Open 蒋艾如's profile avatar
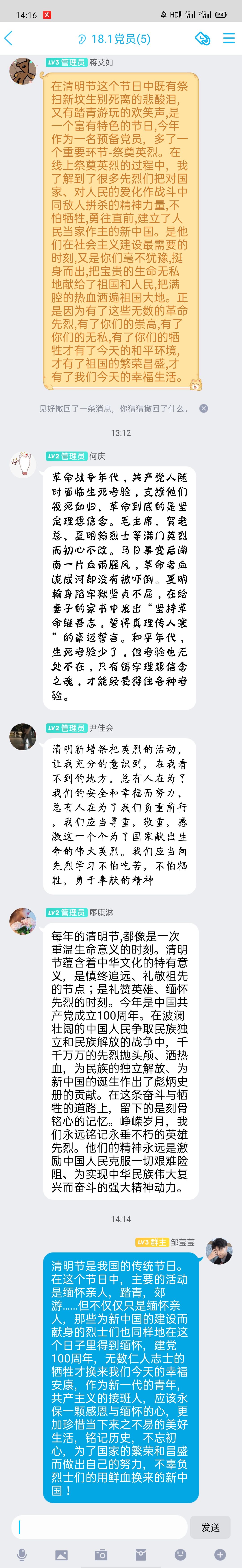This screenshot has height=1568, width=242. [23, 71]
